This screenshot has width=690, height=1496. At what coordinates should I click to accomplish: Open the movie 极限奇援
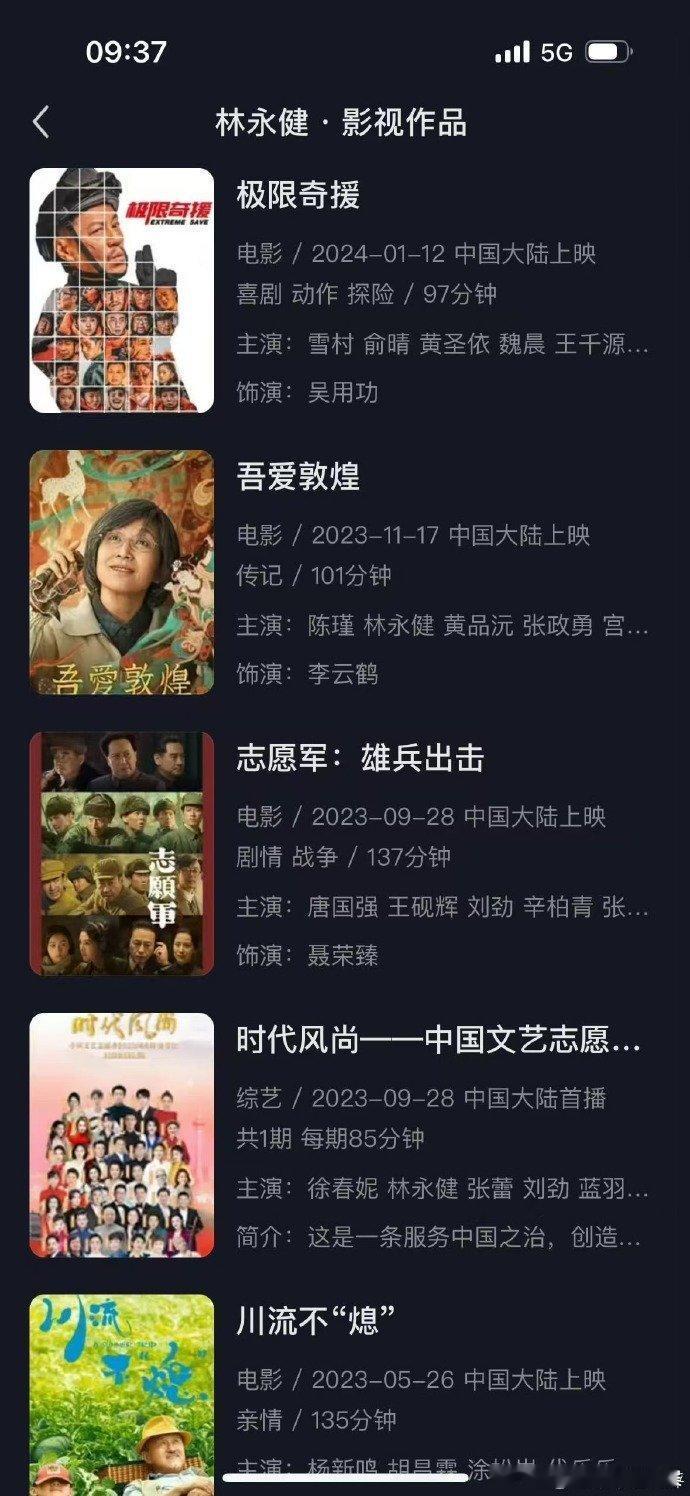[x=298, y=195]
